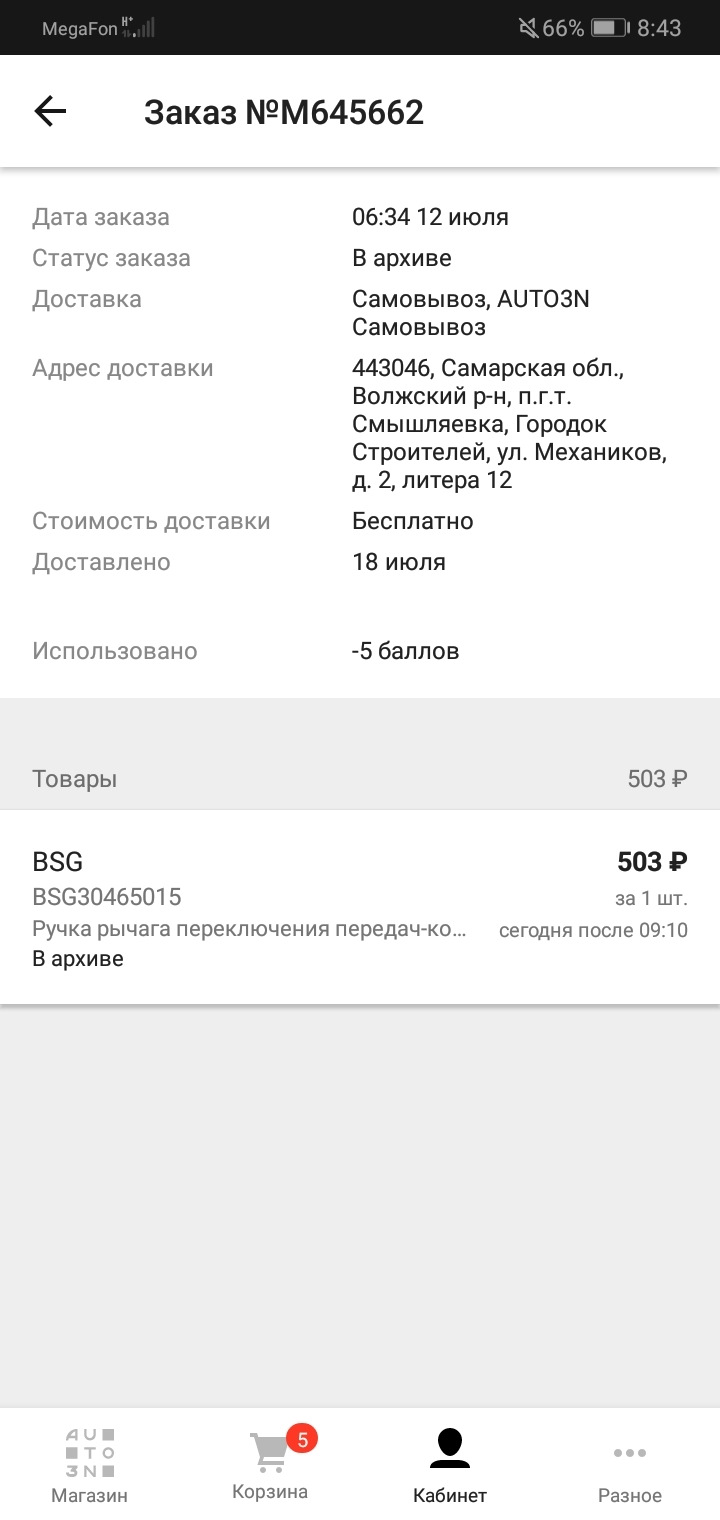Tap the Товары section header

coord(73,778)
